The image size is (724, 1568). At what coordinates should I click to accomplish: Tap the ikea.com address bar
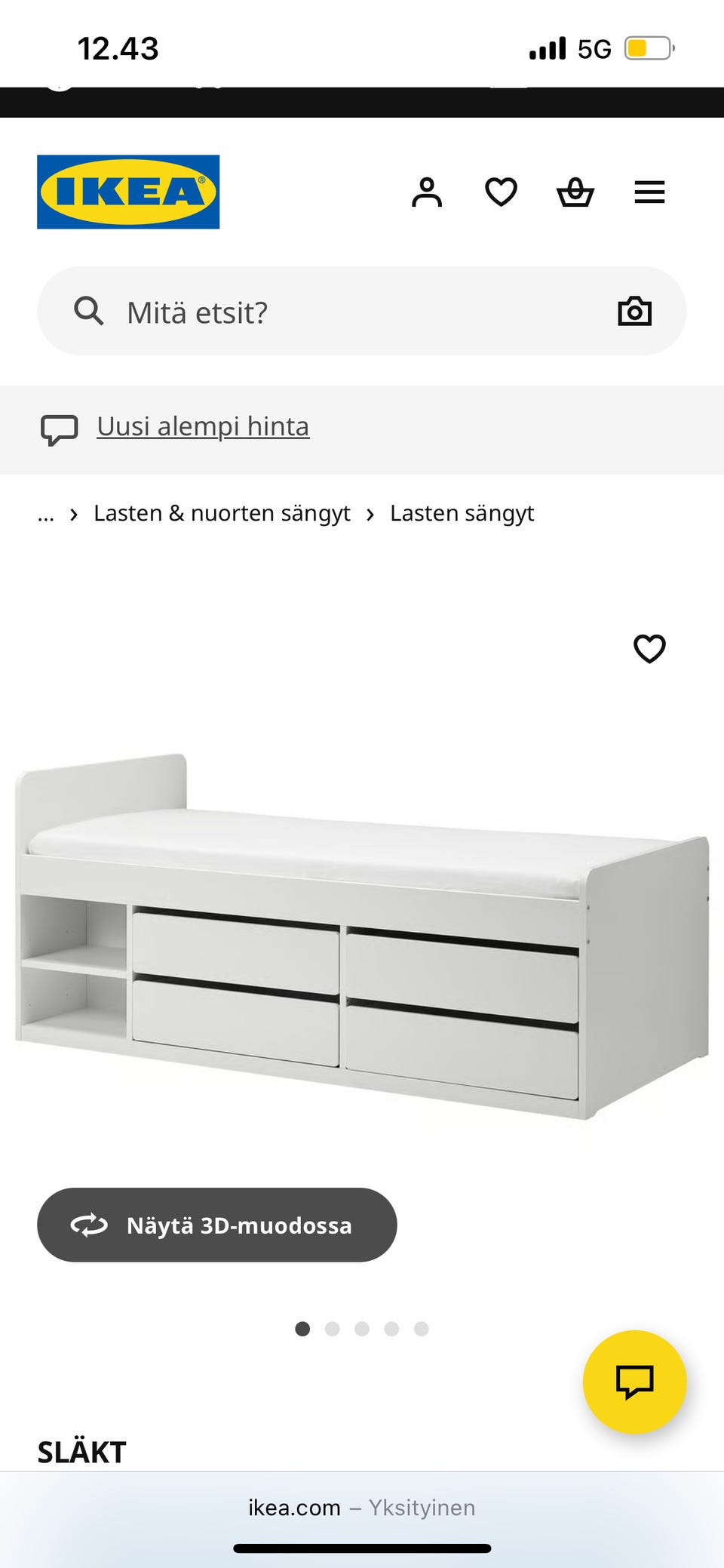click(x=362, y=1508)
